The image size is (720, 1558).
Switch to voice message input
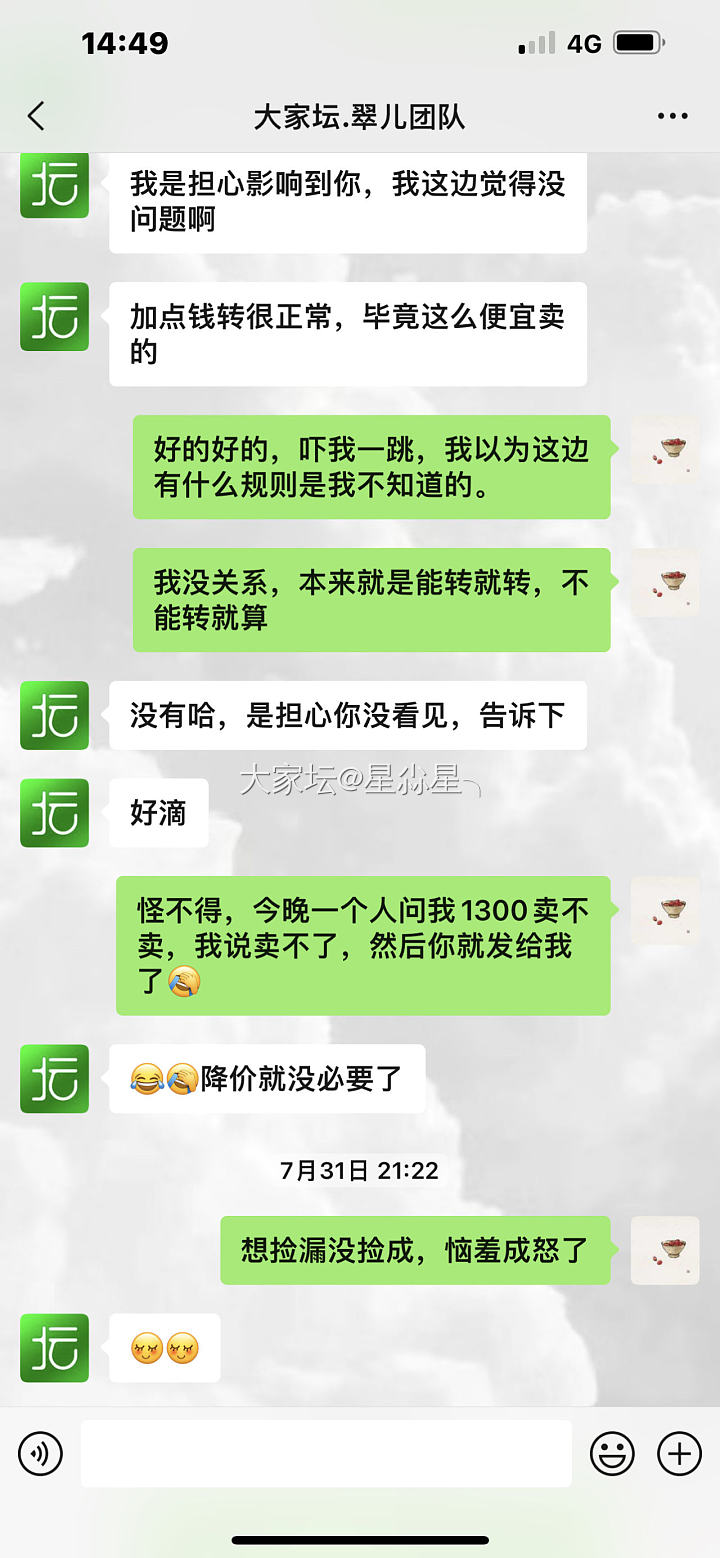pos(41,1453)
